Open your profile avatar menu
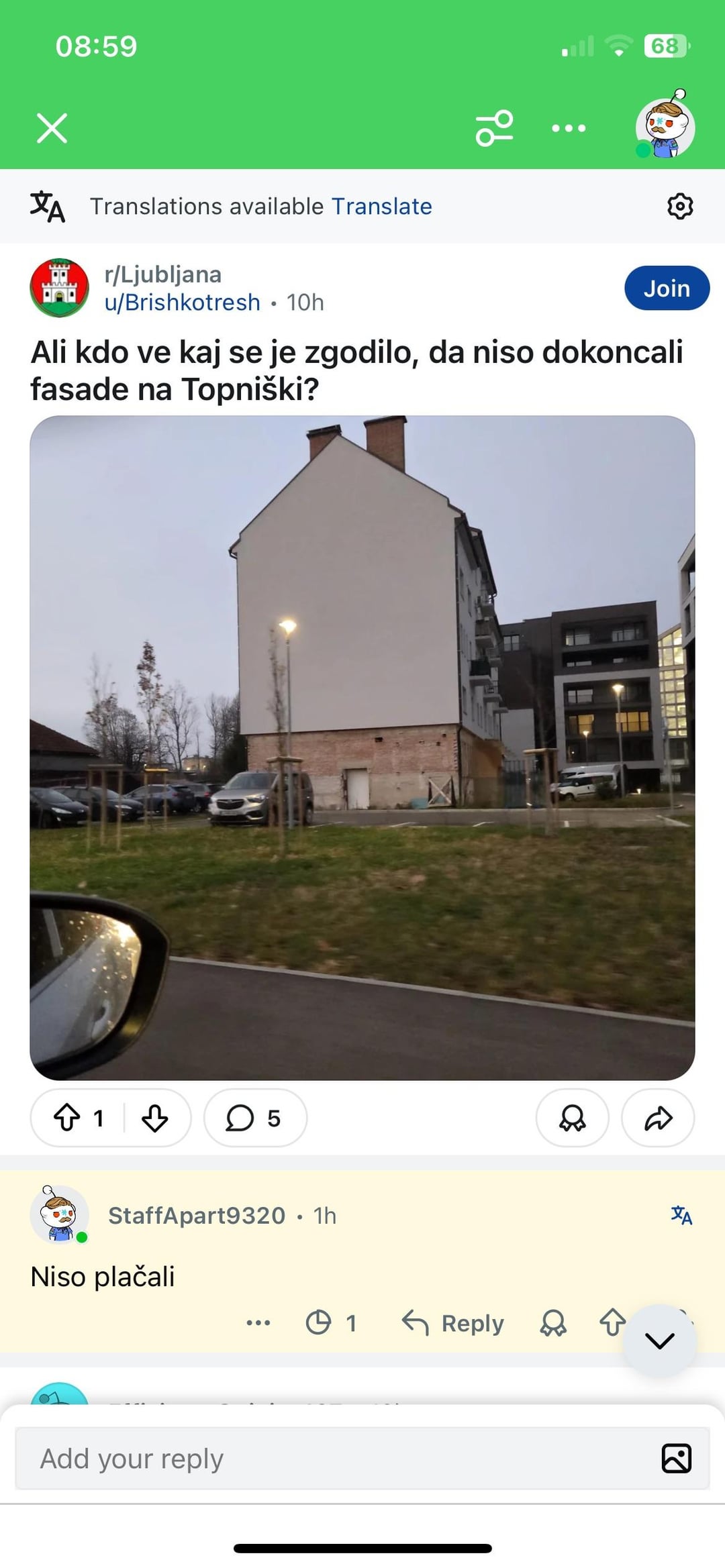The image size is (725, 1568). (665, 127)
